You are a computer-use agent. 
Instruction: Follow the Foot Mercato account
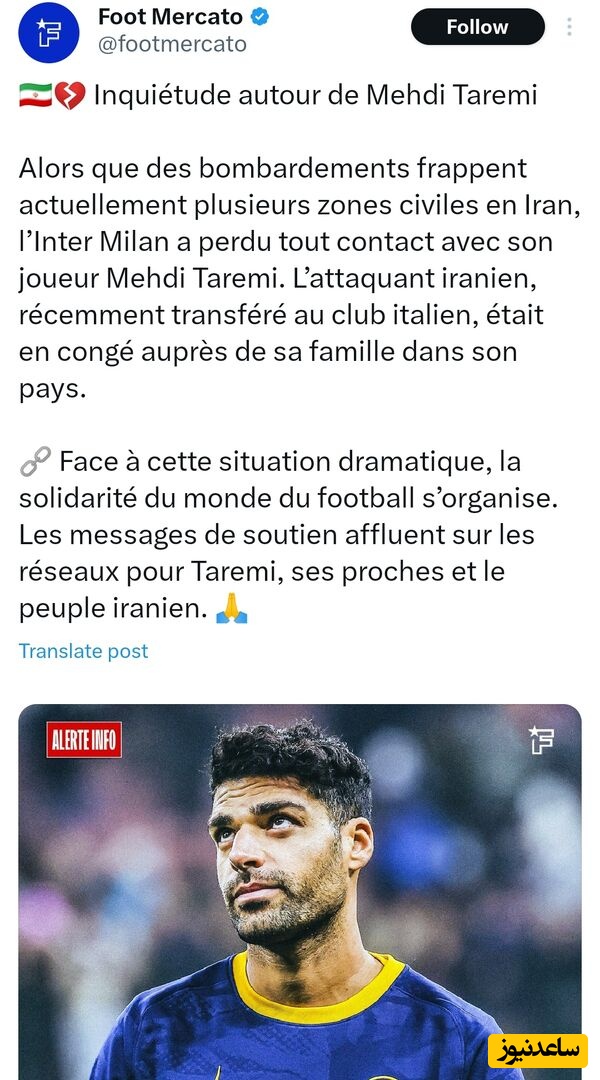pyautogui.click(x=477, y=27)
